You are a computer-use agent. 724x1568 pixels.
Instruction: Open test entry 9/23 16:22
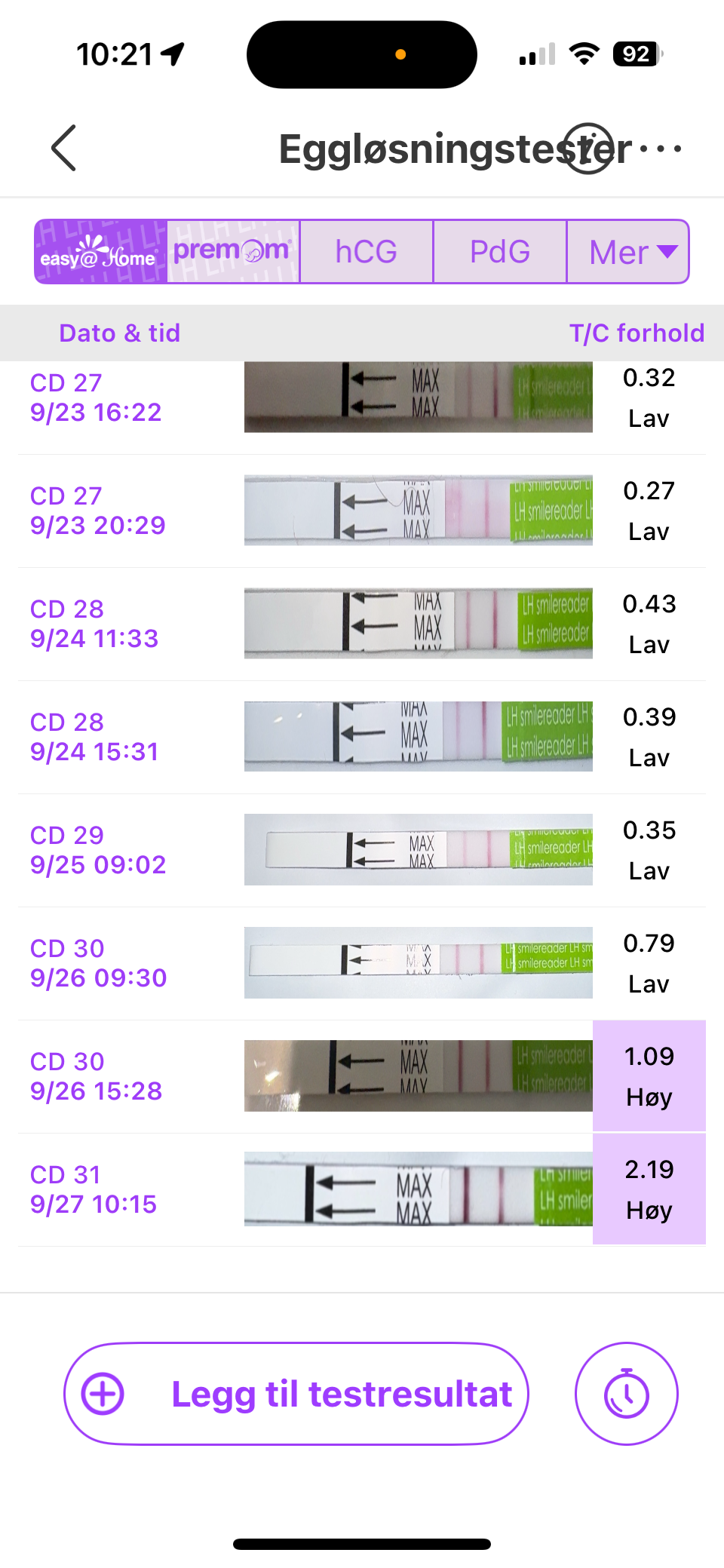362,397
